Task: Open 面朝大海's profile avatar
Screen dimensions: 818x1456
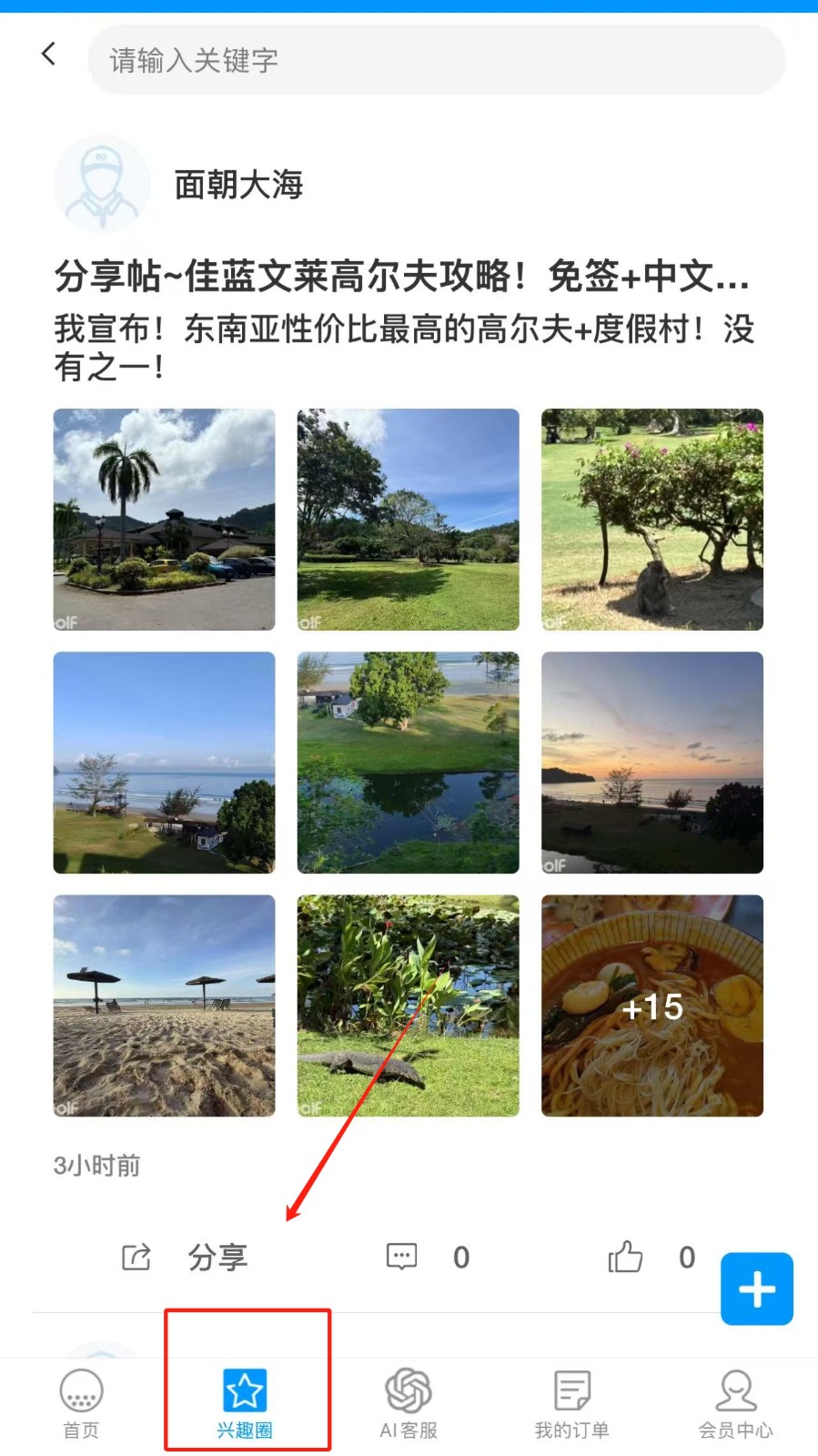Action: [101, 184]
